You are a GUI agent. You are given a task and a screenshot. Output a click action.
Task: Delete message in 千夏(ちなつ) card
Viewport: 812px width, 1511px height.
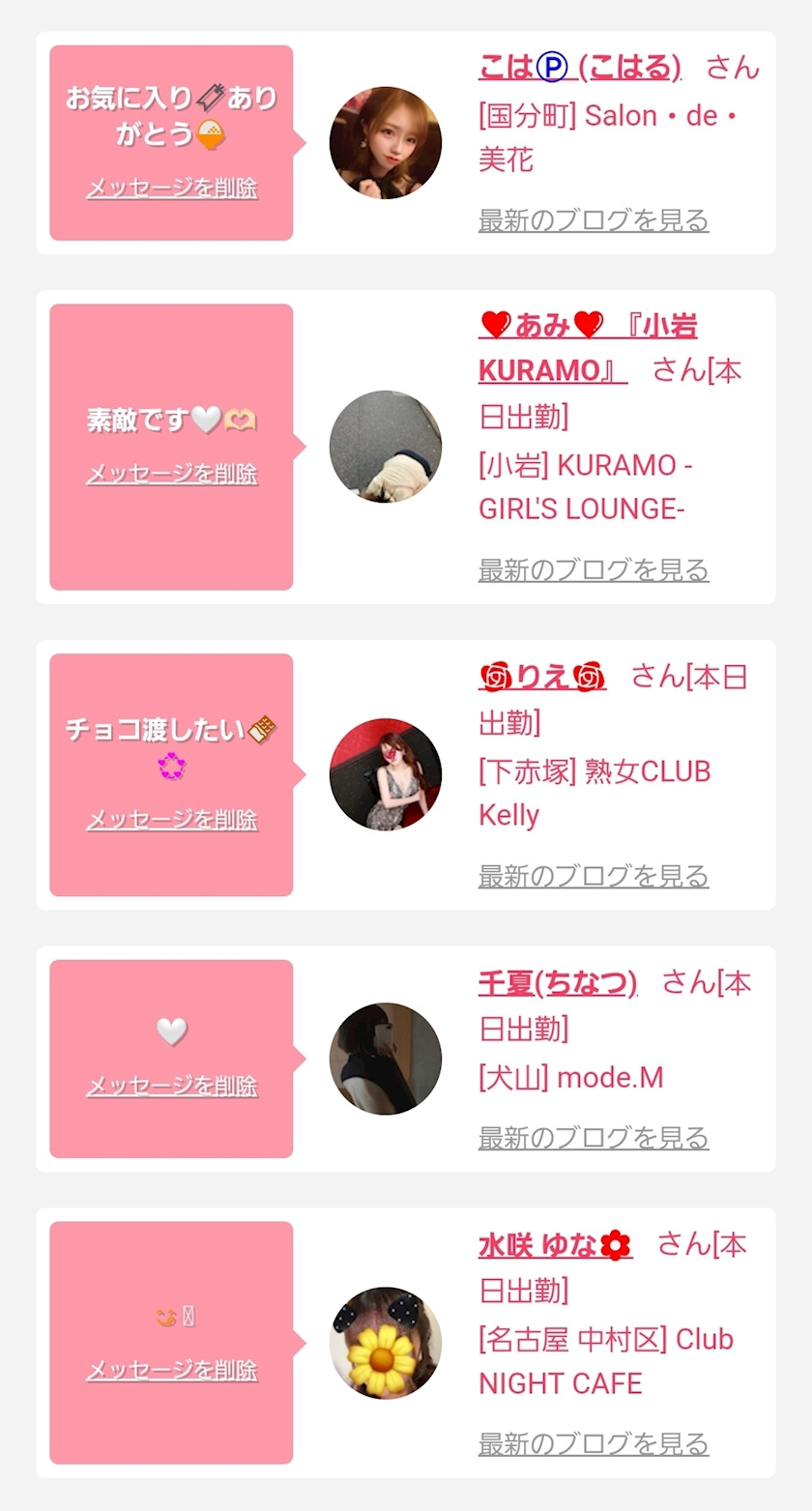[172, 1086]
